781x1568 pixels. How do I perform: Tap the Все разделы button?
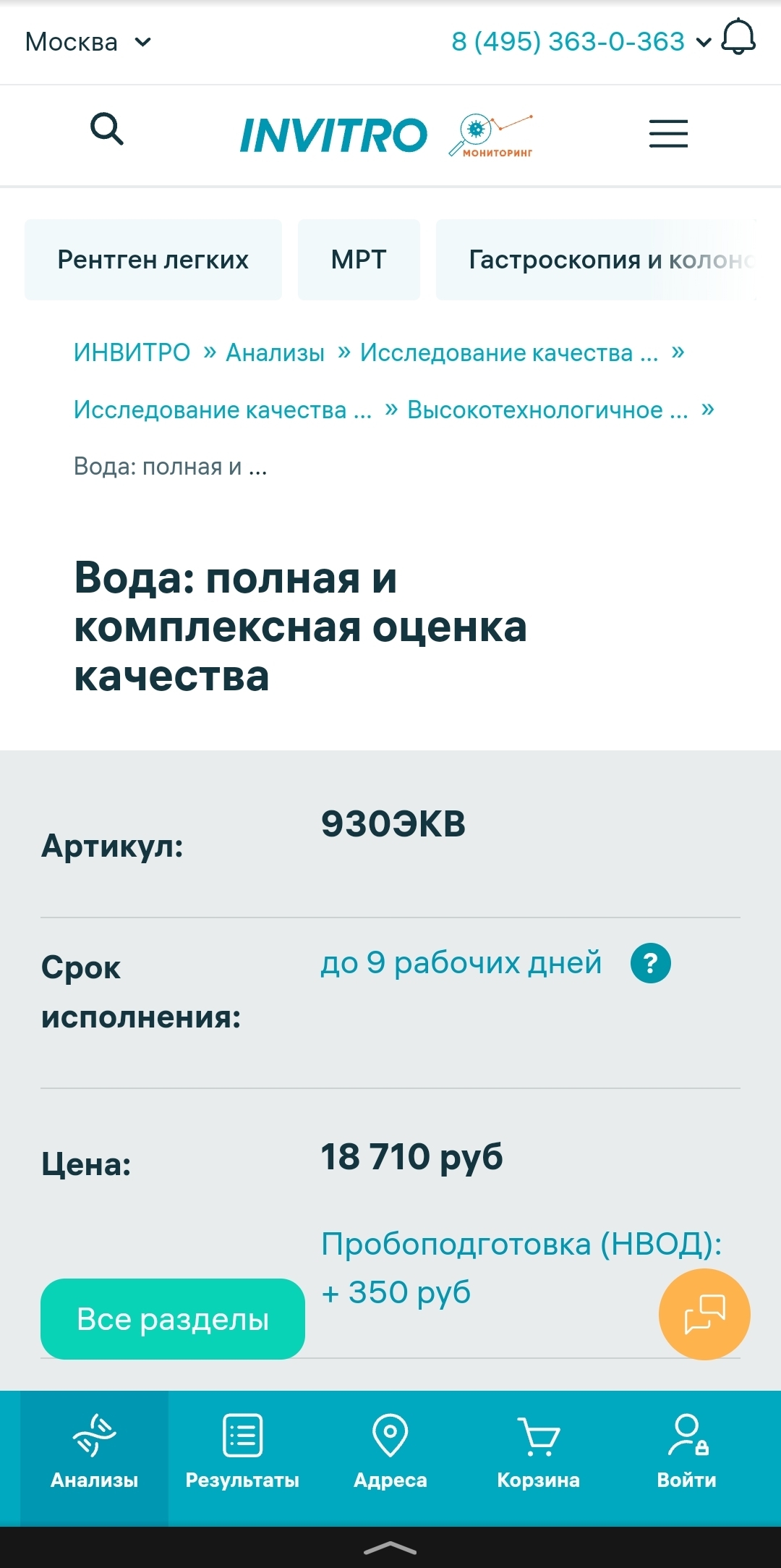pos(173,1318)
